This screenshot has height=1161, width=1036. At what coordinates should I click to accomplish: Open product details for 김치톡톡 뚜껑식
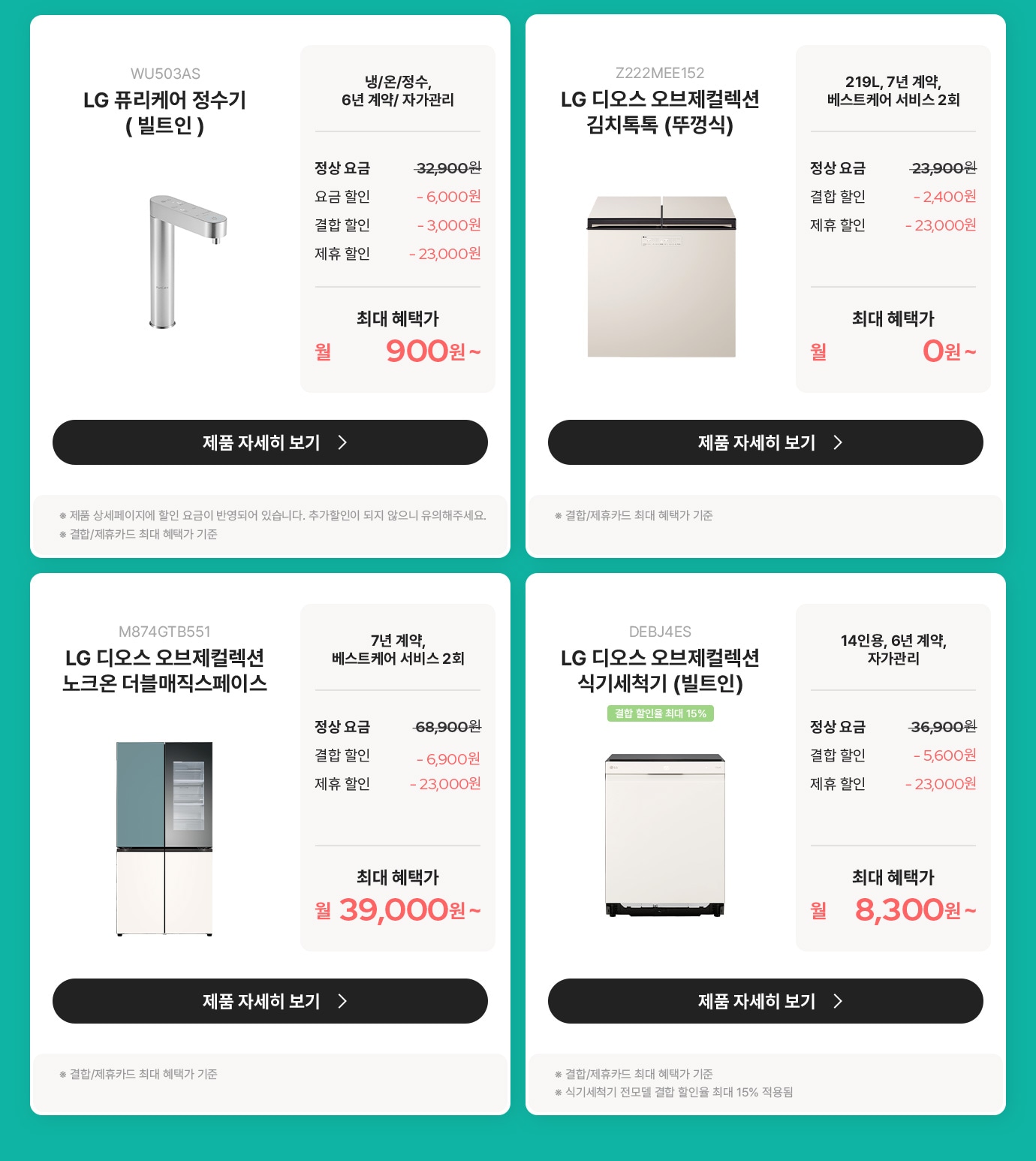(765, 442)
